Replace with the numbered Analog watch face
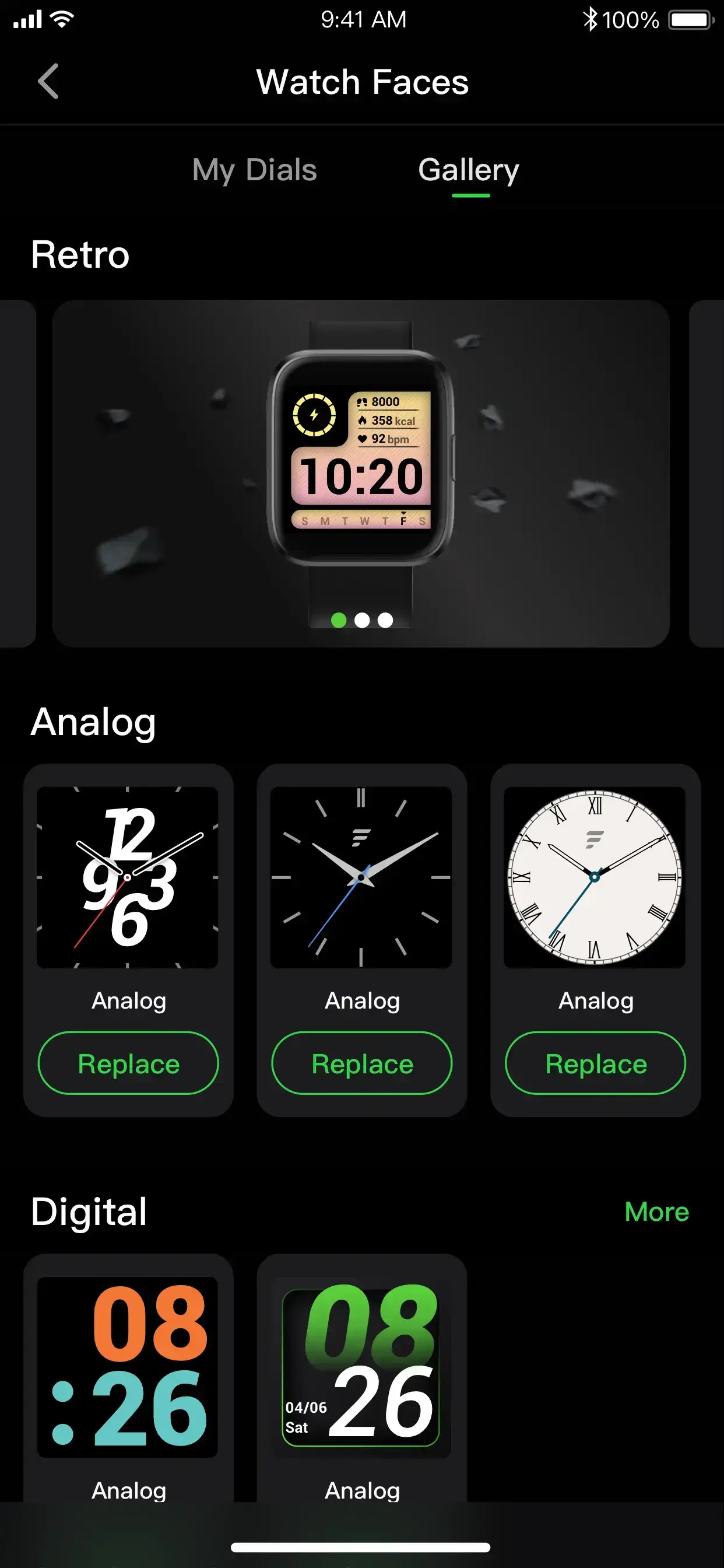This screenshot has height=1568, width=724. (x=128, y=1064)
